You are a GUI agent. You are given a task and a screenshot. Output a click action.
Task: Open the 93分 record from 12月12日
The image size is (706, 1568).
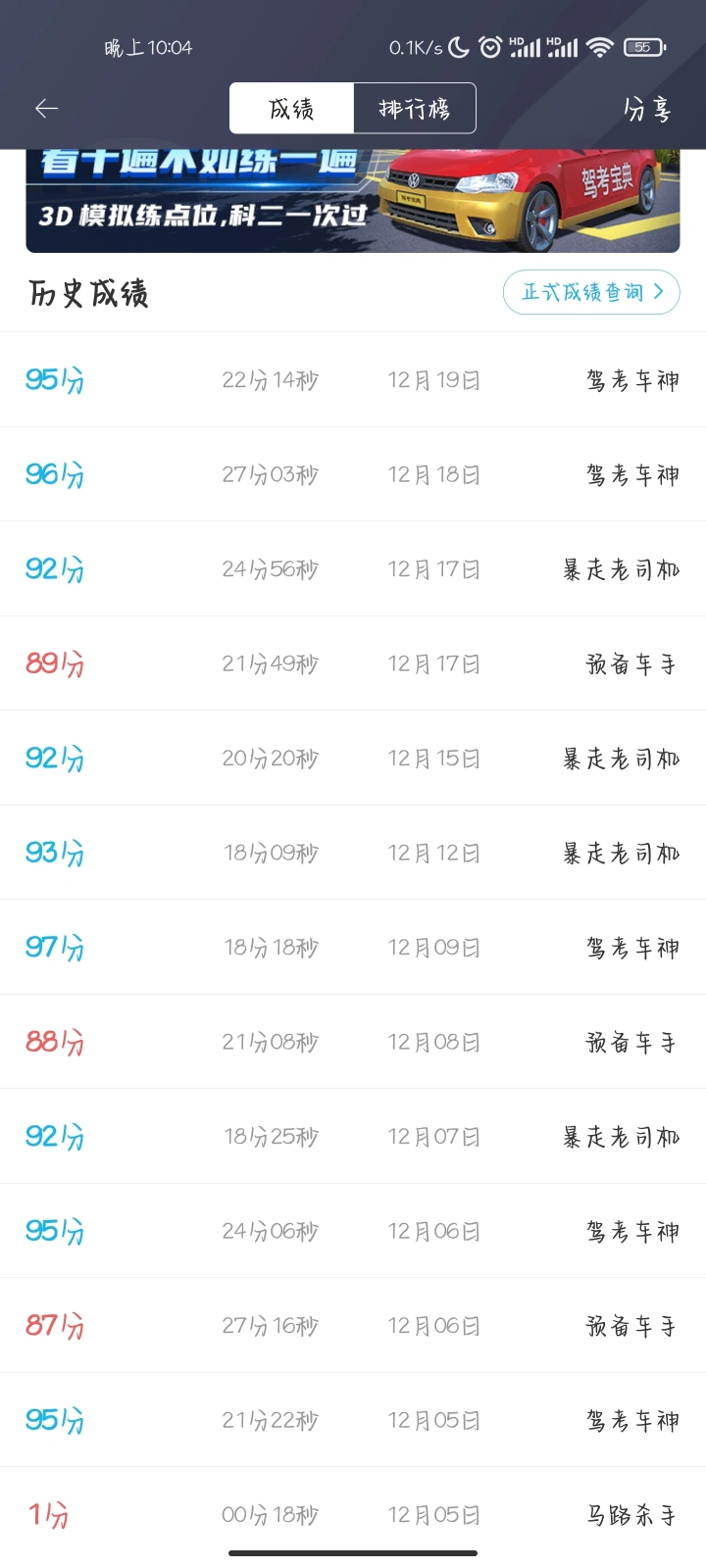tap(352, 853)
